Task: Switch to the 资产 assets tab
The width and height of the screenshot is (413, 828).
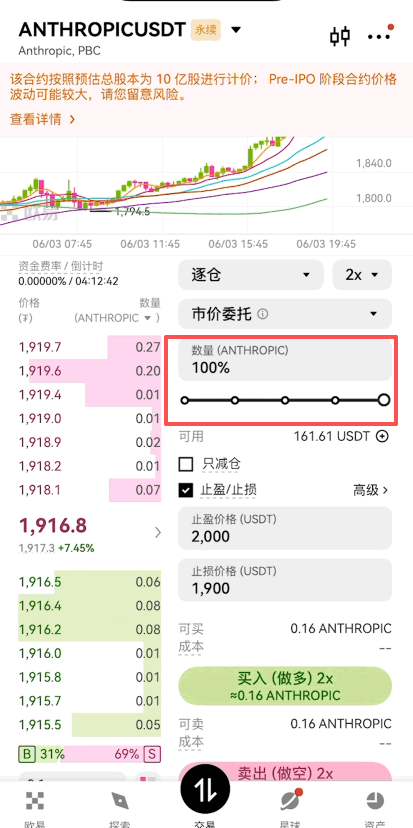Action: pos(374,807)
